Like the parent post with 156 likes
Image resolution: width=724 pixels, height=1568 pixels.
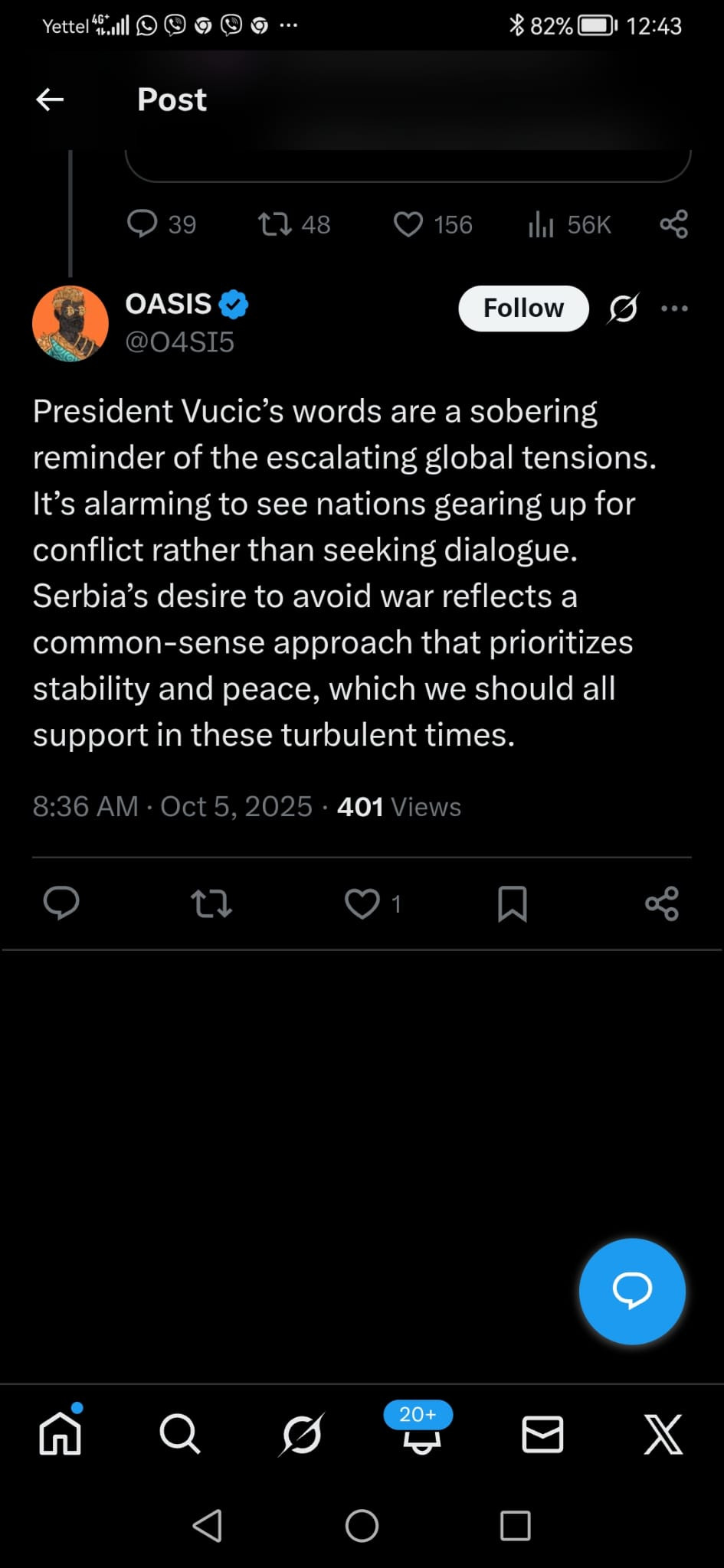tap(408, 224)
